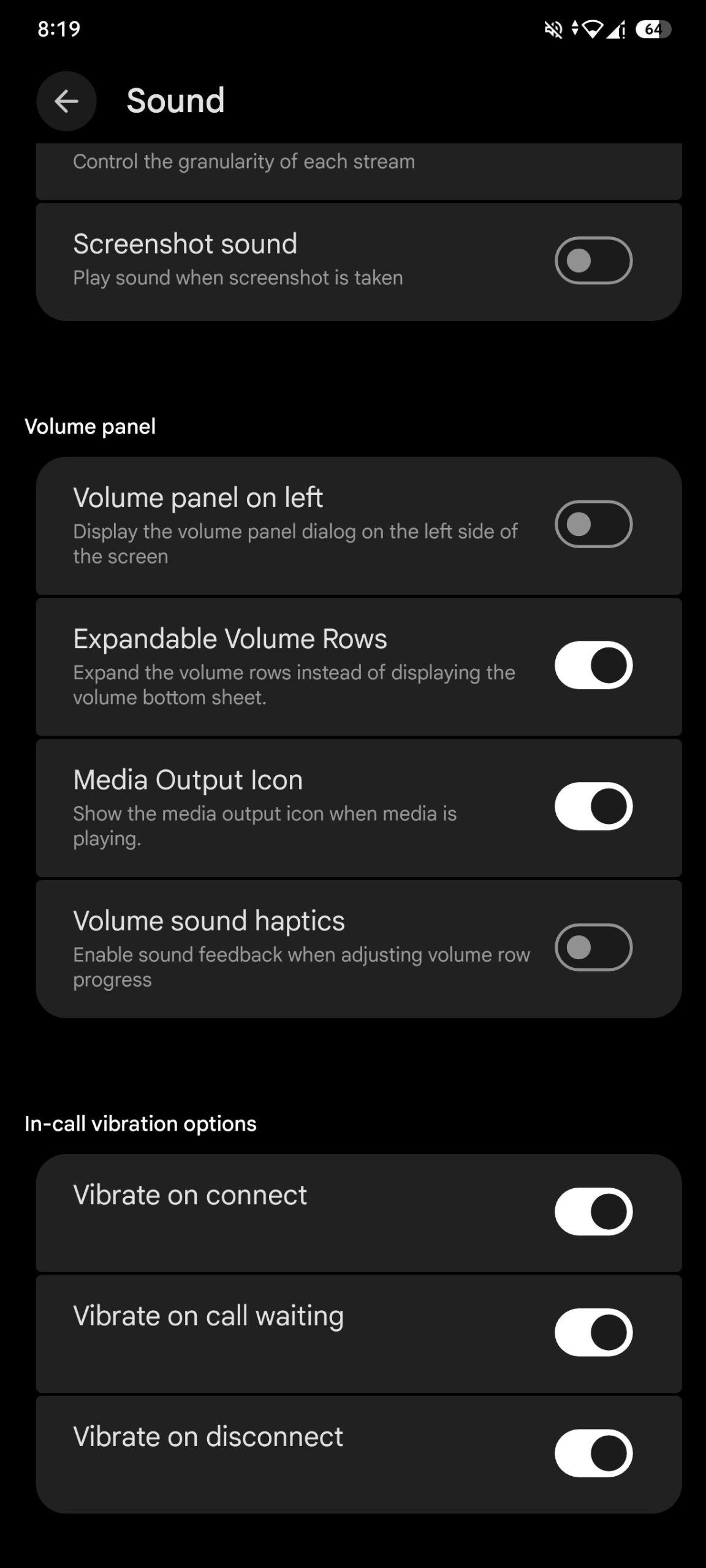Disable Expandable Volume Rows
Screen dimensions: 706x1568
pyautogui.click(x=593, y=665)
